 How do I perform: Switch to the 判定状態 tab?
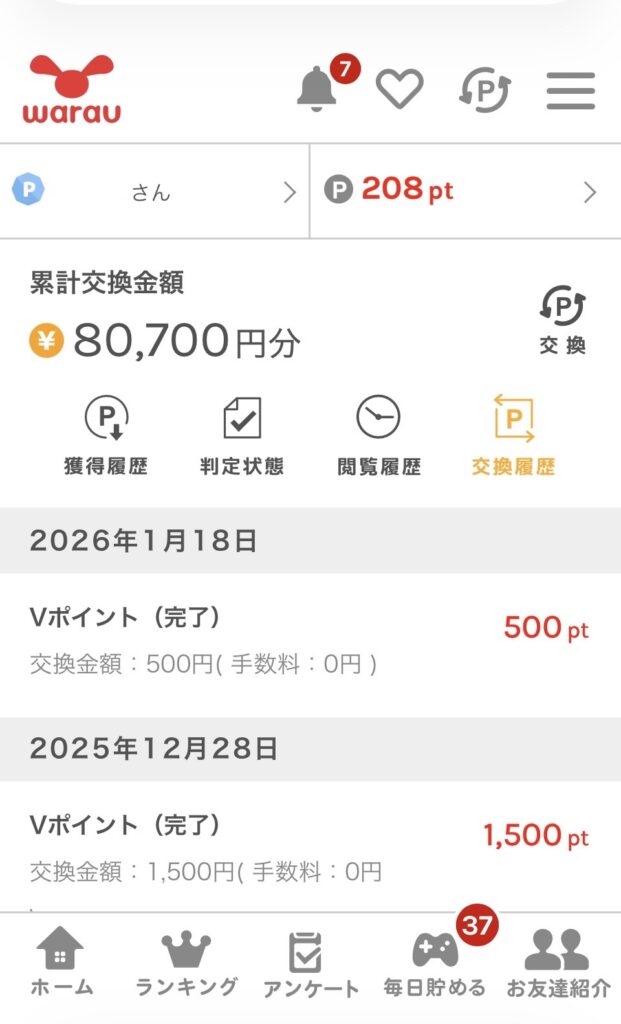(241, 436)
